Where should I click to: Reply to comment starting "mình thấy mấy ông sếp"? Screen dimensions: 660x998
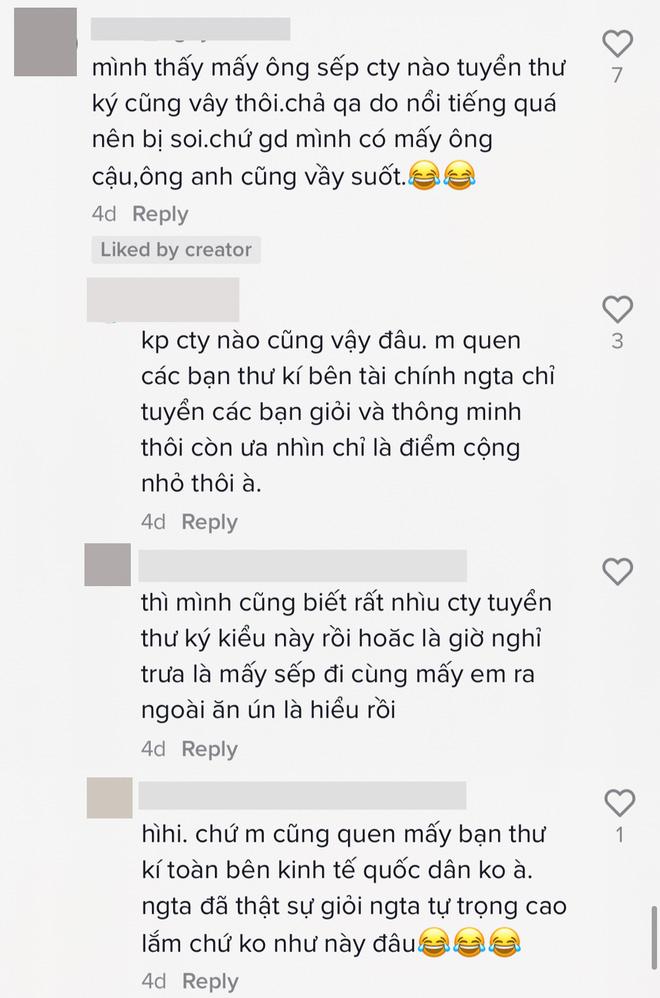tap(160, 214)
